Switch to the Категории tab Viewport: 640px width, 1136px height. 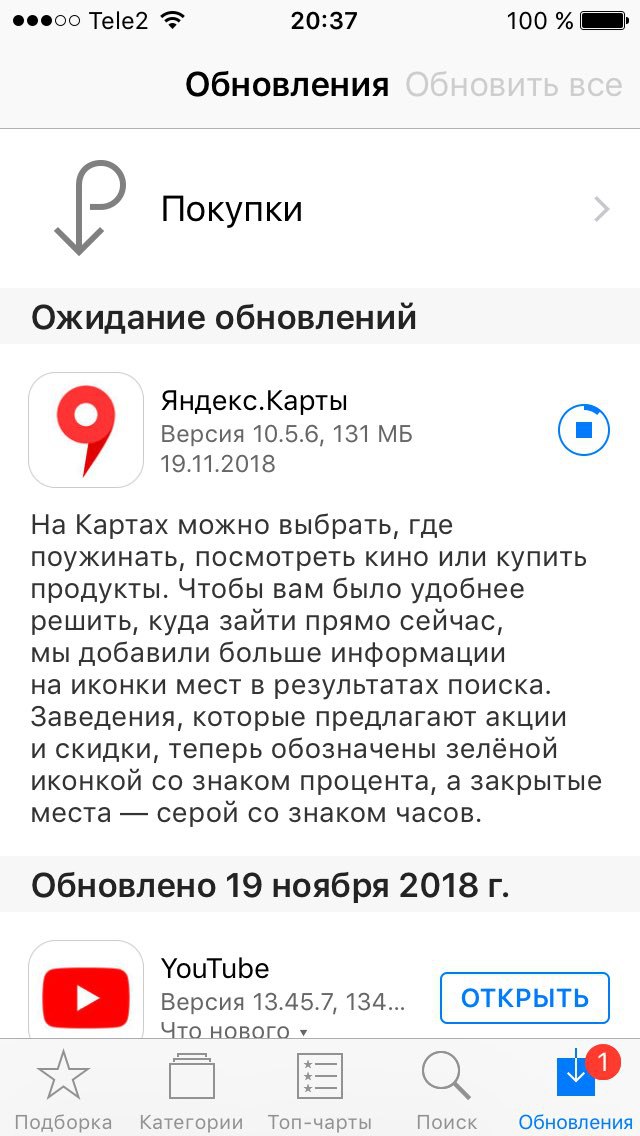(191, 1090)
